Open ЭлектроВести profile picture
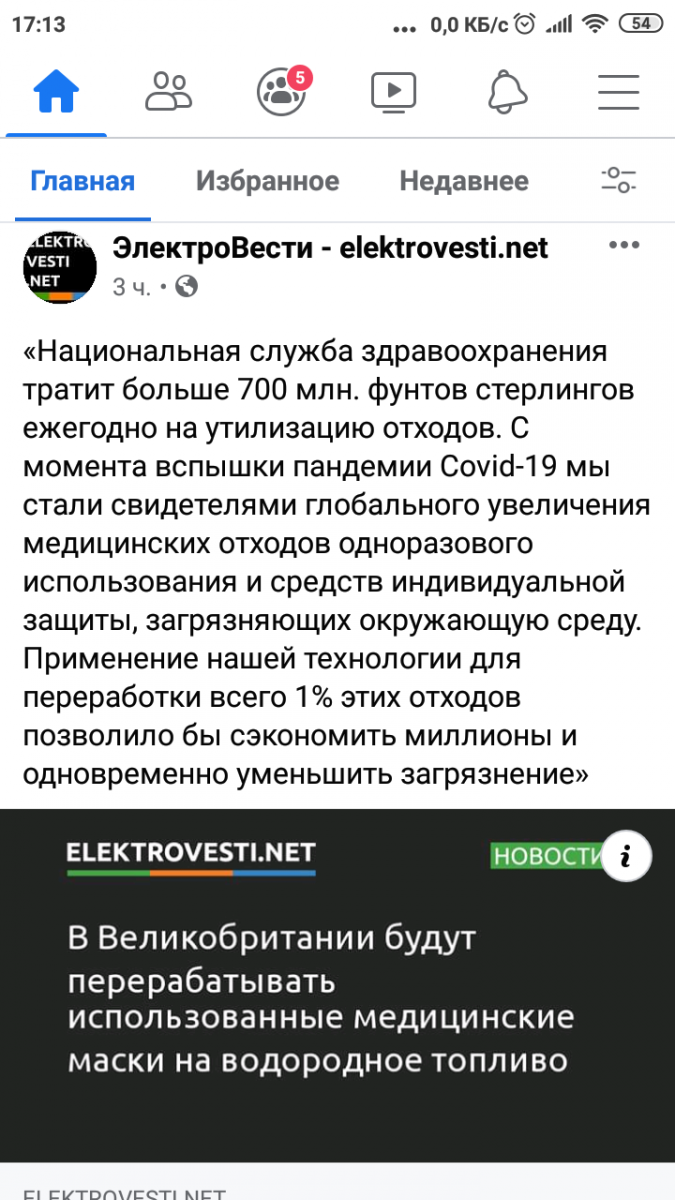 pyautogui.click(x=60, y=267)
